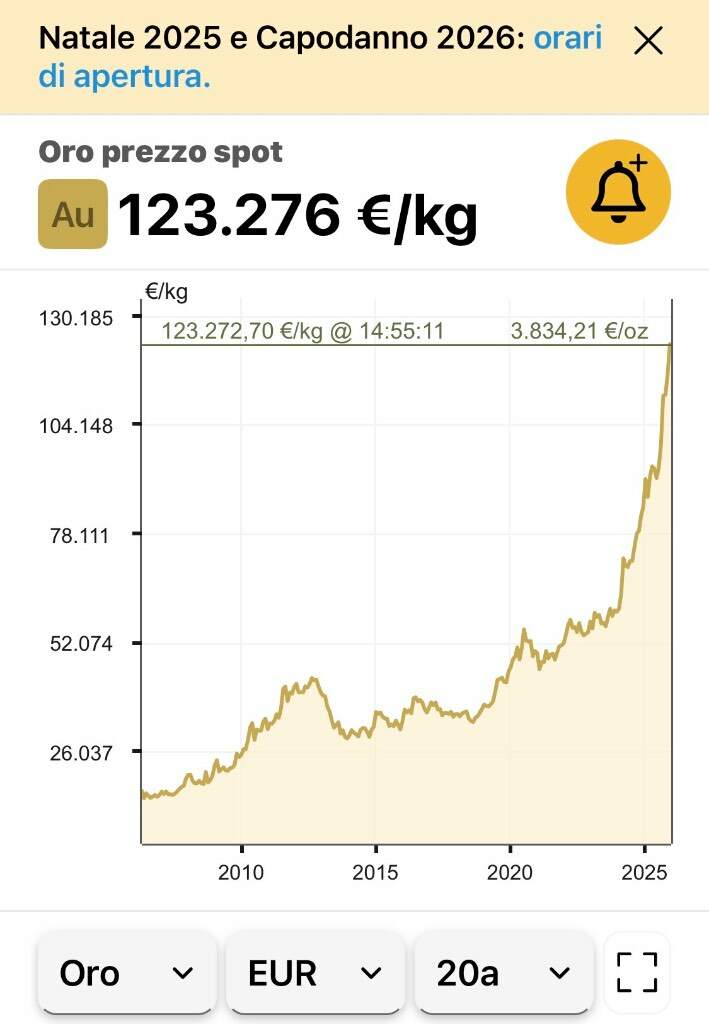Viewport: 709px width, 1024px height.
Task: Expand the 20a time range dropdown
Action: 503,973
